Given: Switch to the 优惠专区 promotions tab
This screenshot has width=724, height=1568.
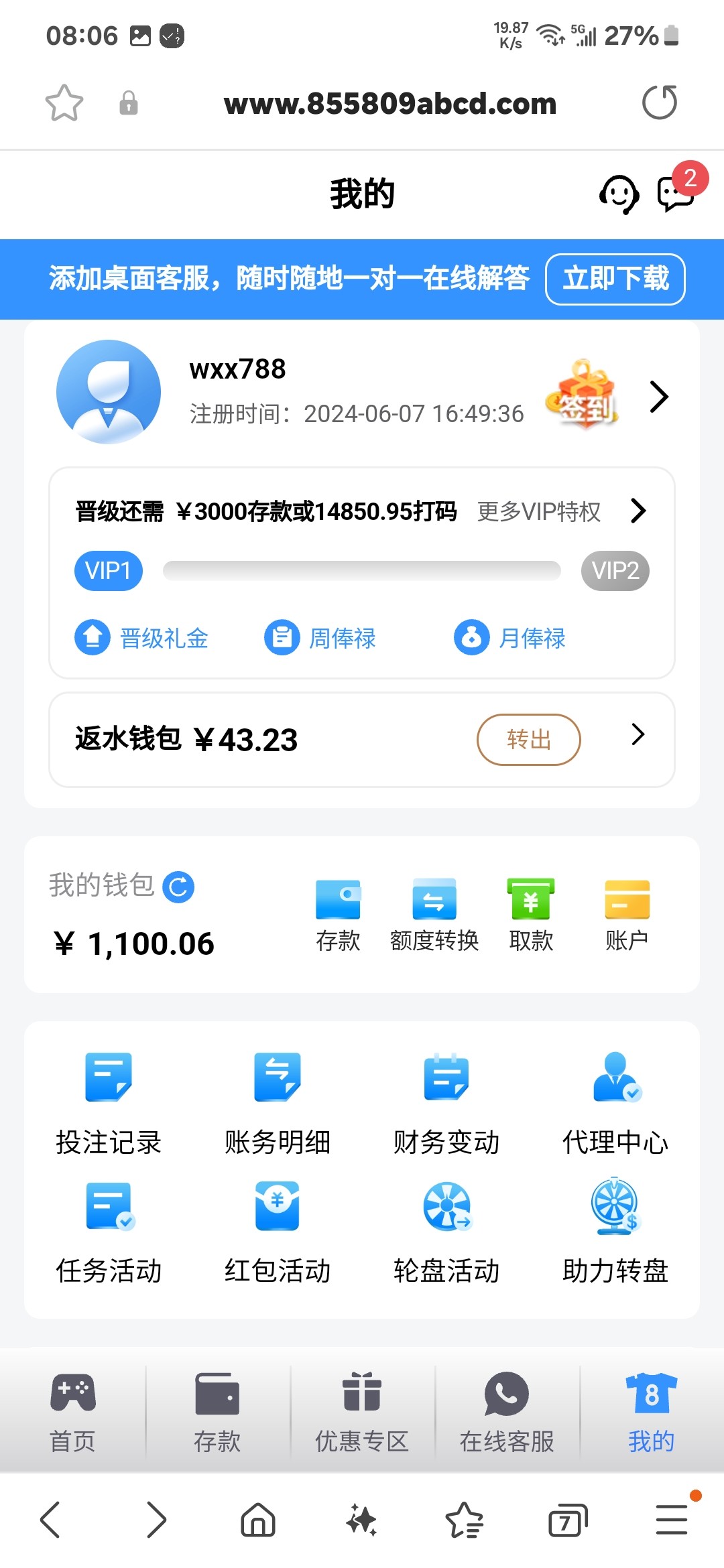Looking at the screenshot, I should [x=362, y=1411].
